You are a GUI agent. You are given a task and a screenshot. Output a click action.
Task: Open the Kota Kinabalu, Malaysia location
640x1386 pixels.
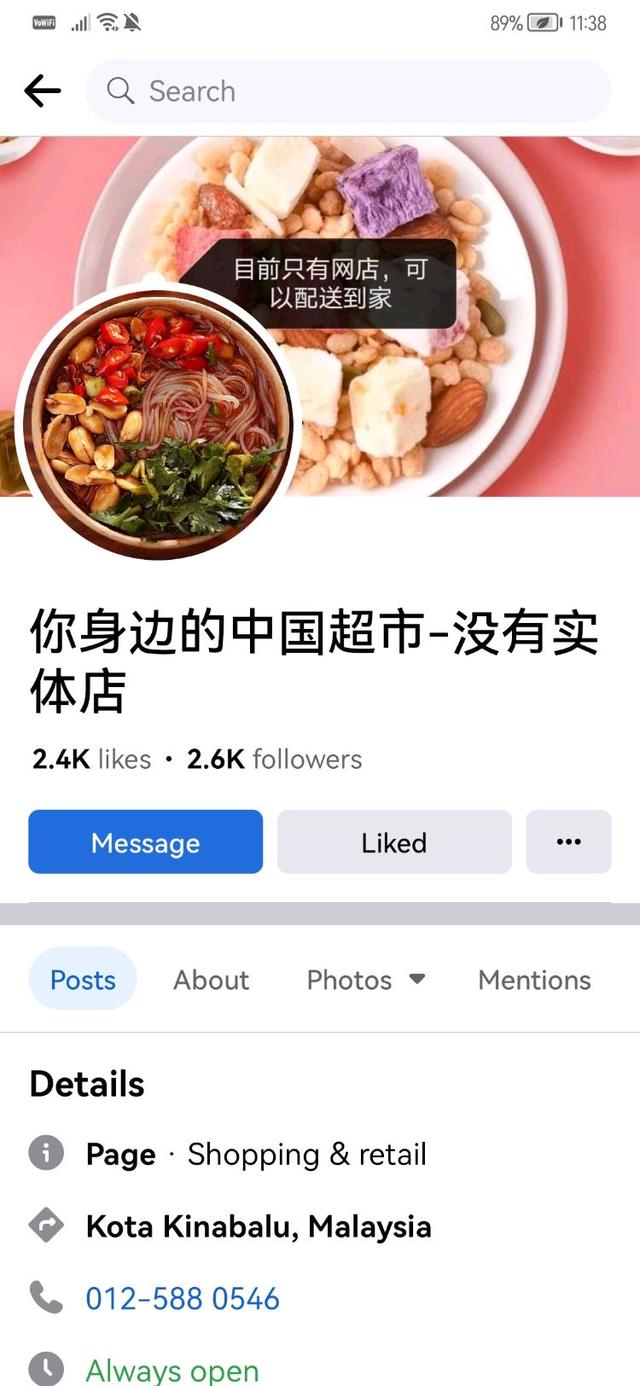point(258,1226)
